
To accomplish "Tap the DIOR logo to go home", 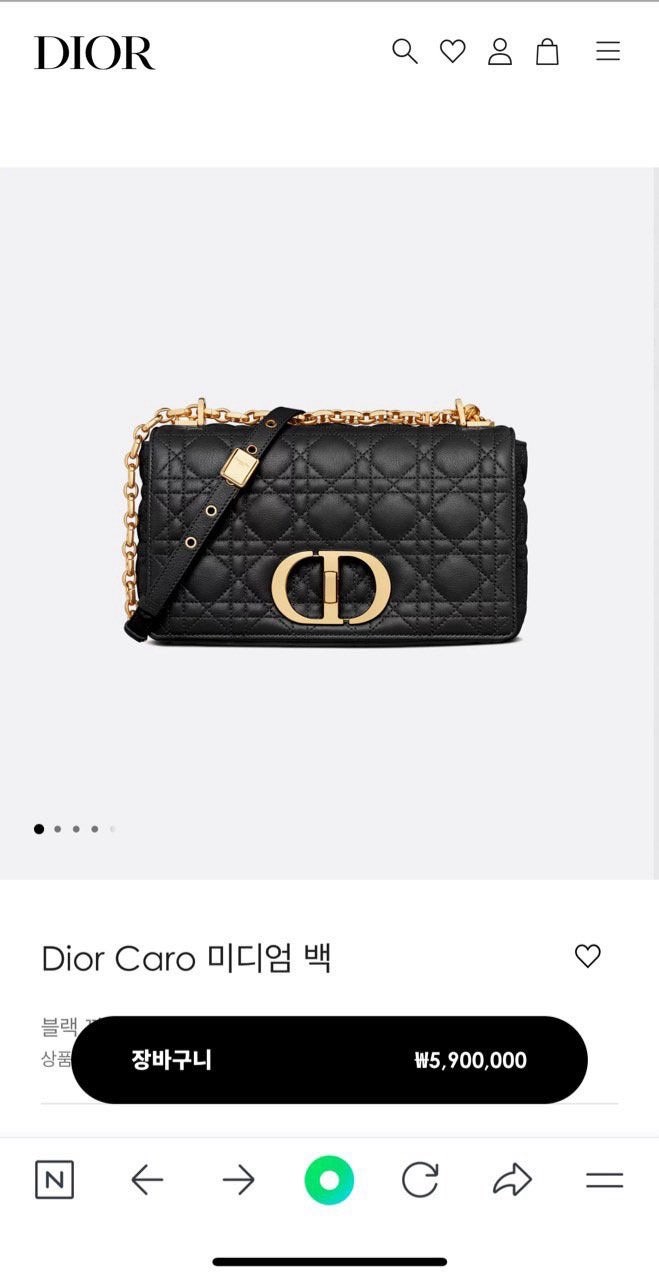I will pyautogui.click(x=95, y=53).
